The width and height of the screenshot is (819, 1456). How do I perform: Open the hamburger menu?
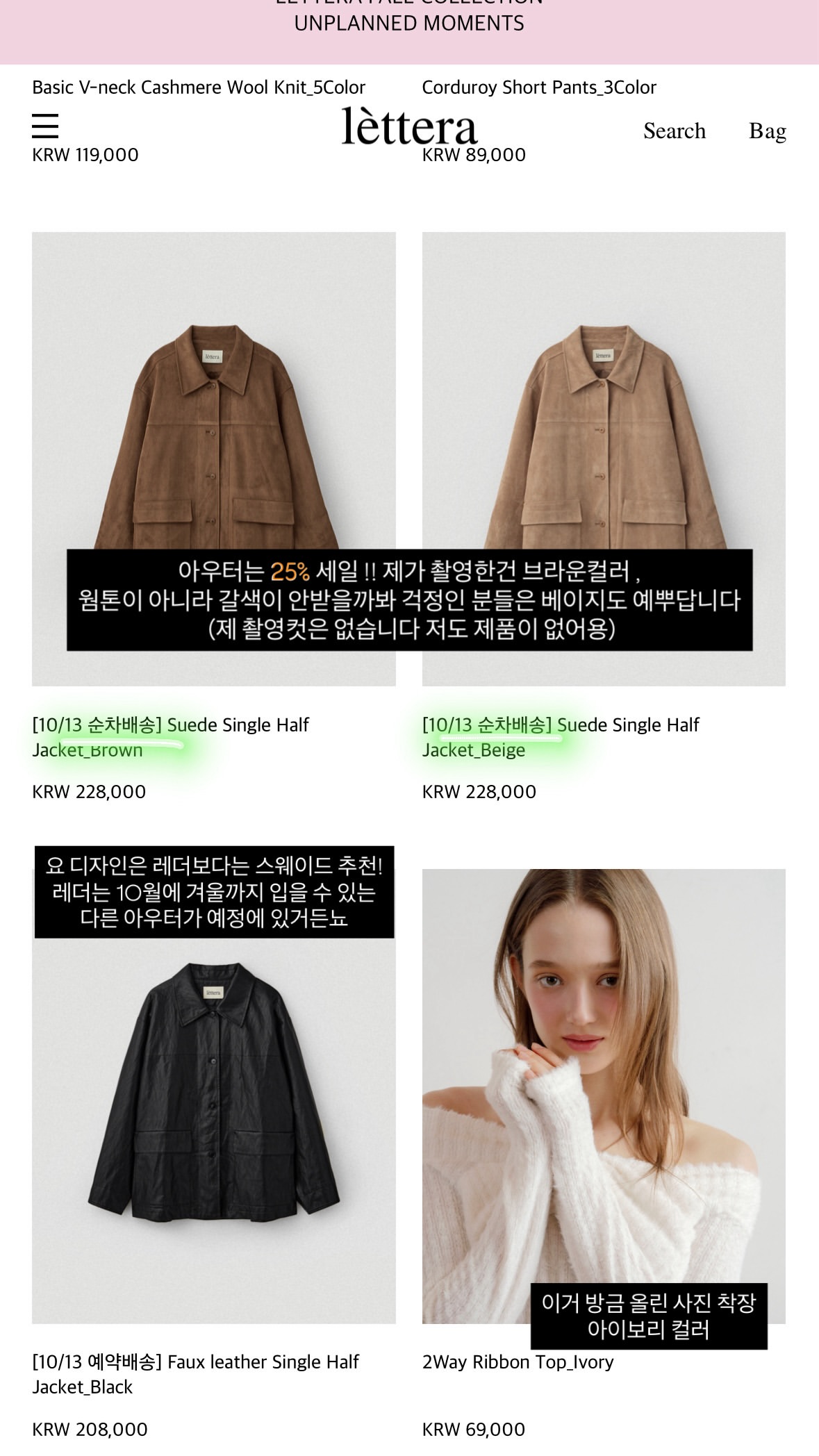45,126
